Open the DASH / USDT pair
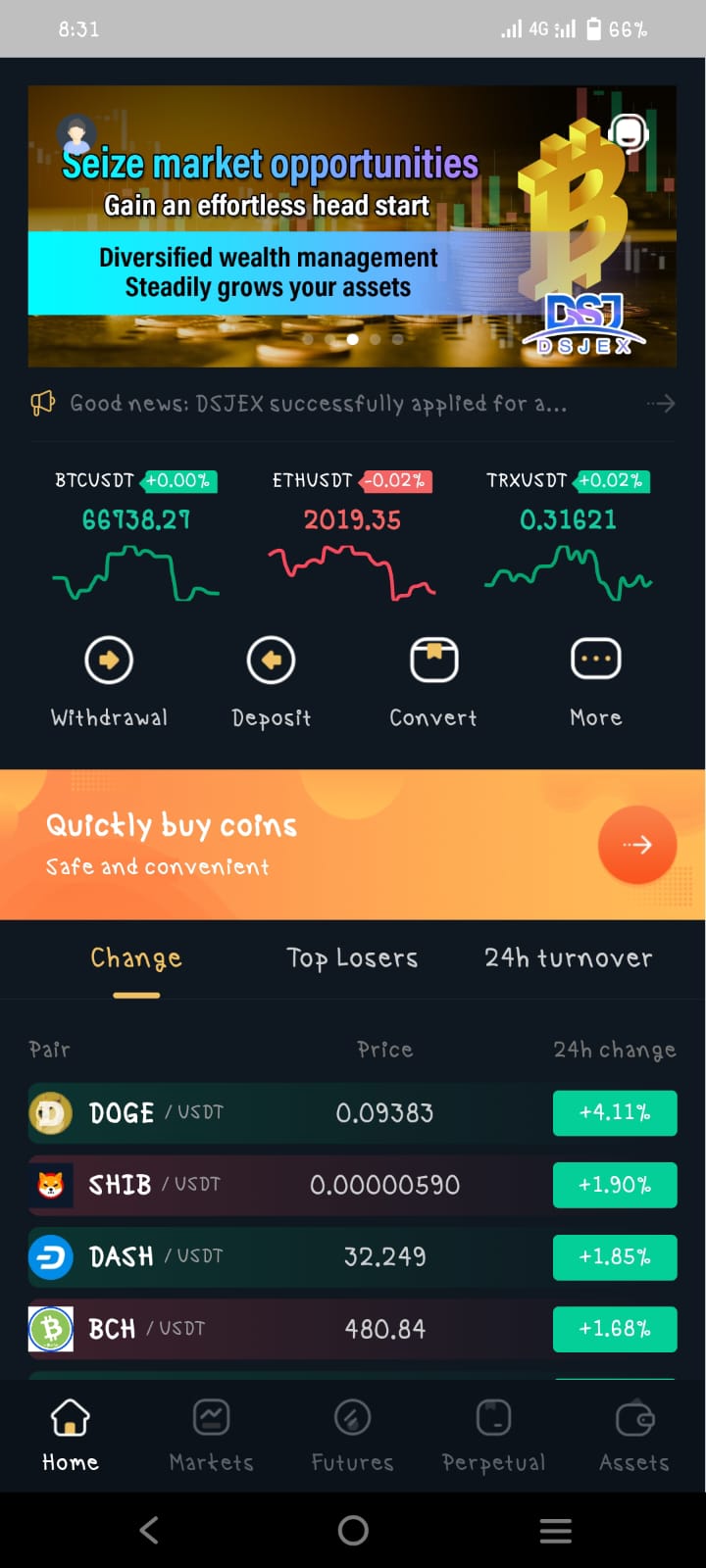The image size is (706, 1568). pyautogui.click(x=352, y=1256)
